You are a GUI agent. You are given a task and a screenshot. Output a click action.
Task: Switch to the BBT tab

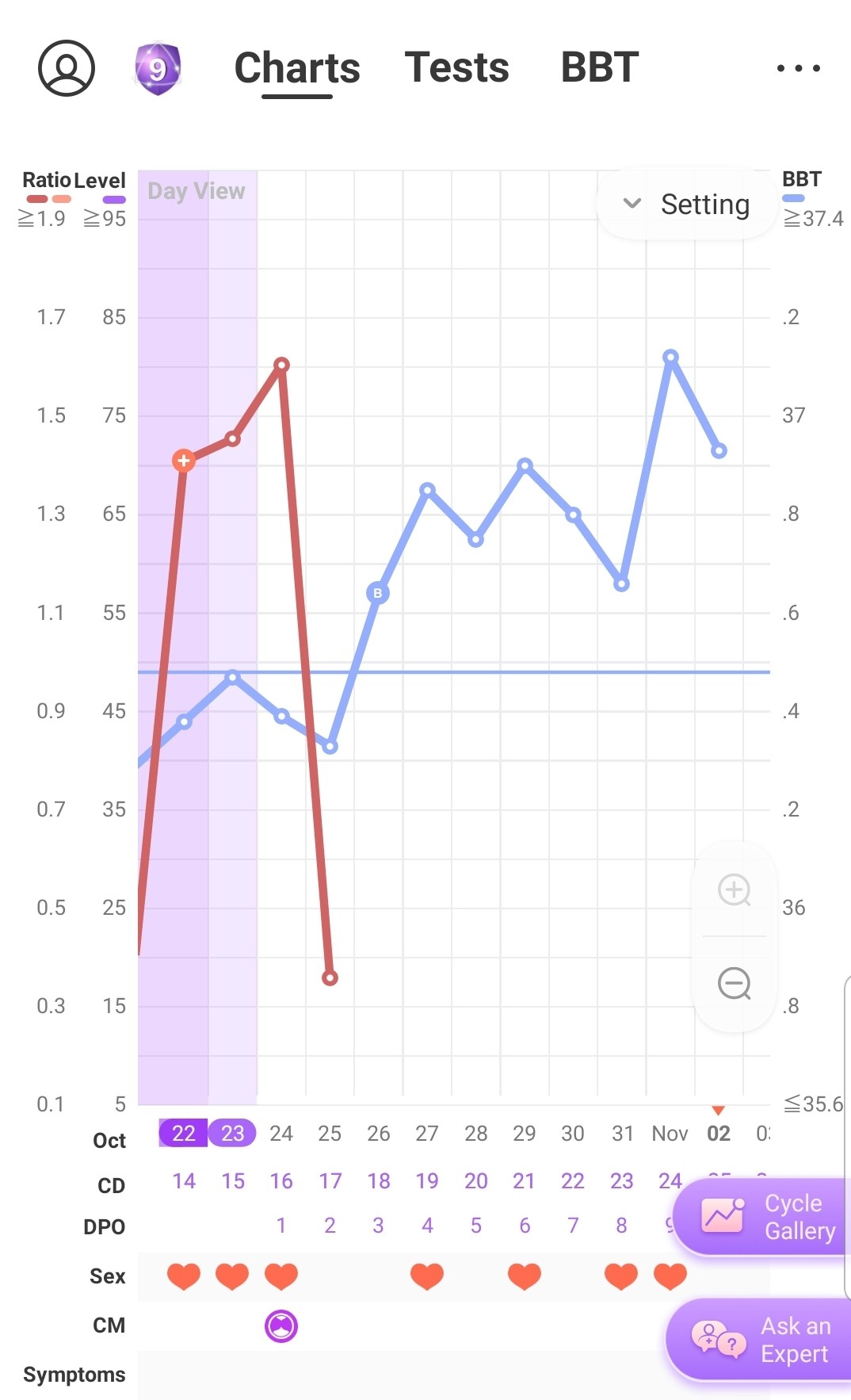click(599, 68)
